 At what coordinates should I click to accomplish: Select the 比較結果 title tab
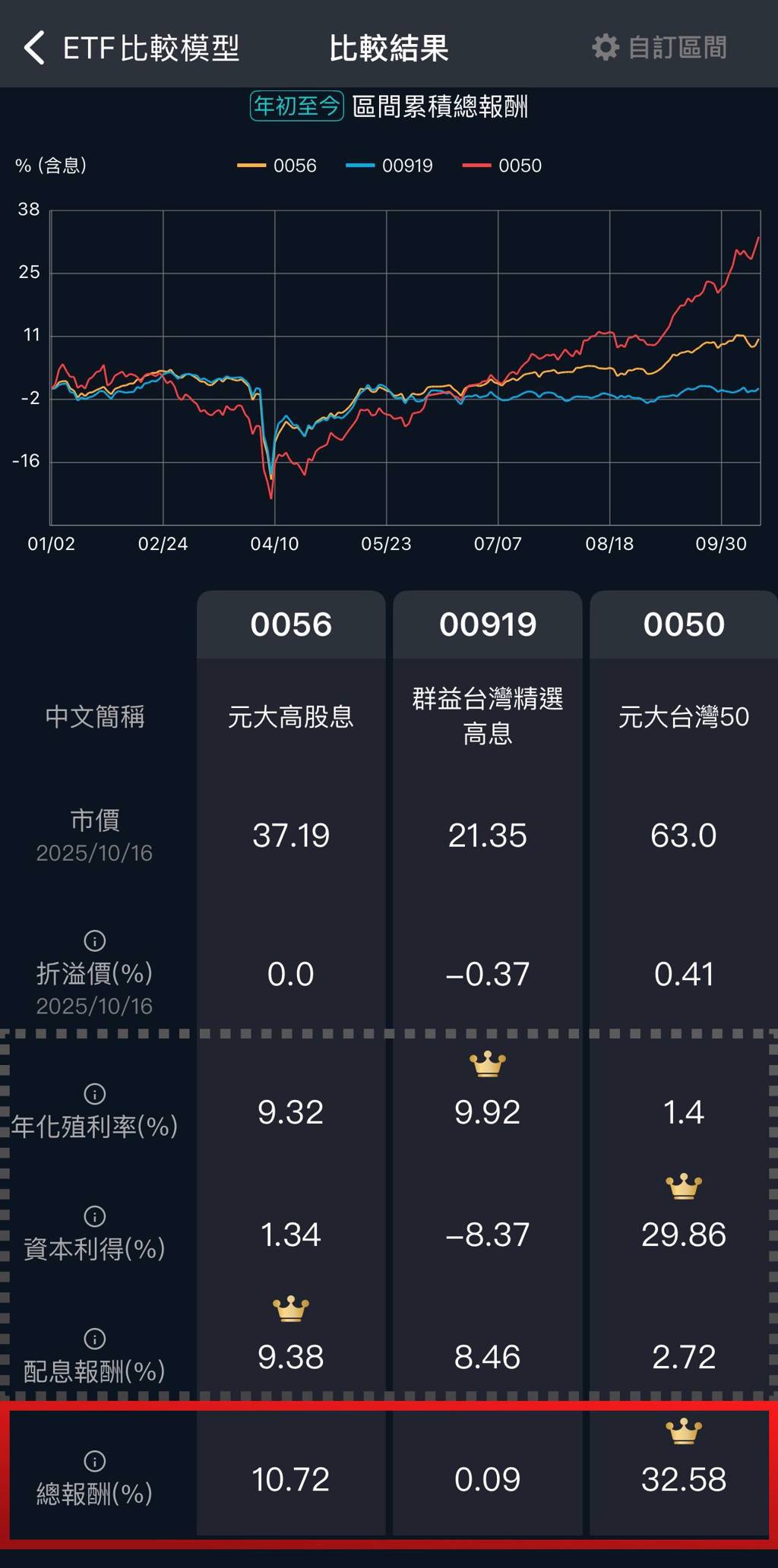389,46
